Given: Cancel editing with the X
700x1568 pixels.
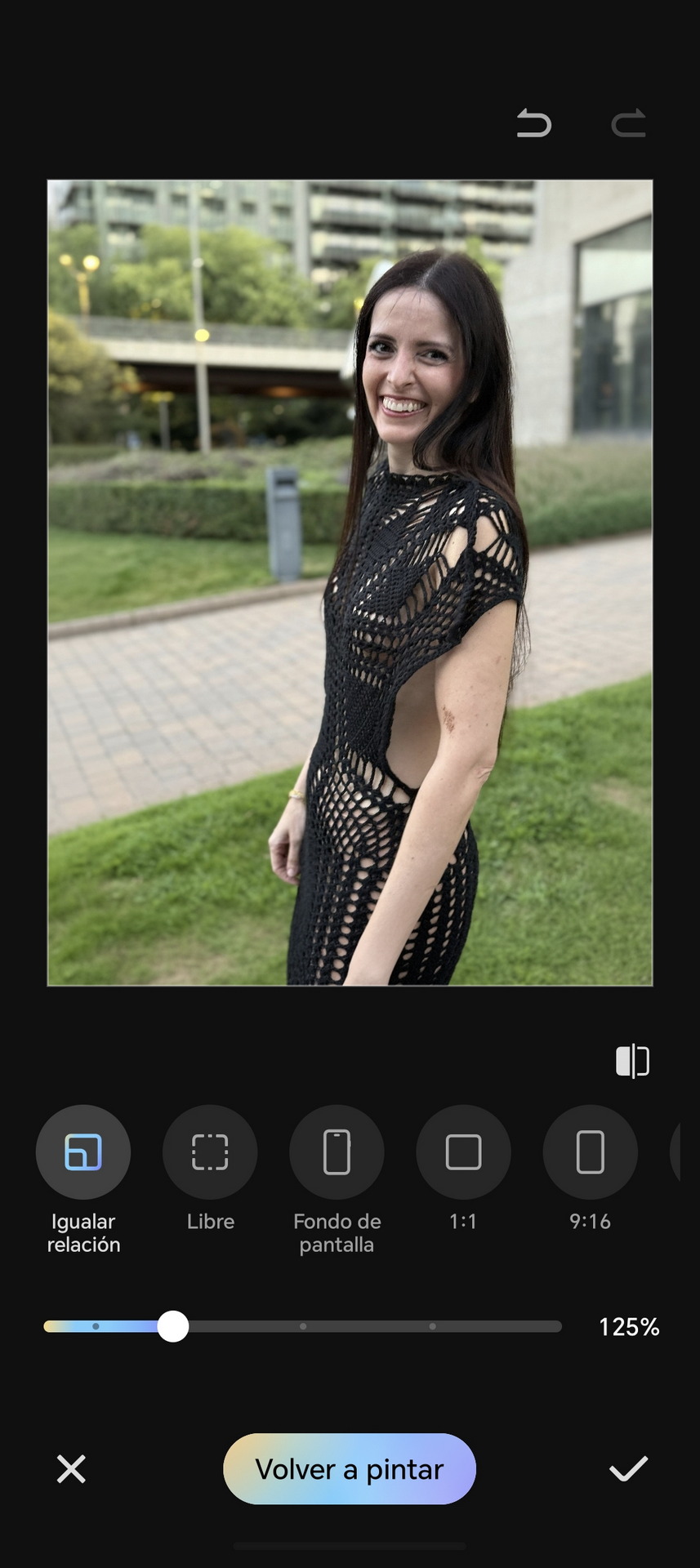Looking at the screenshot, I should click(x=71, y=1468).
